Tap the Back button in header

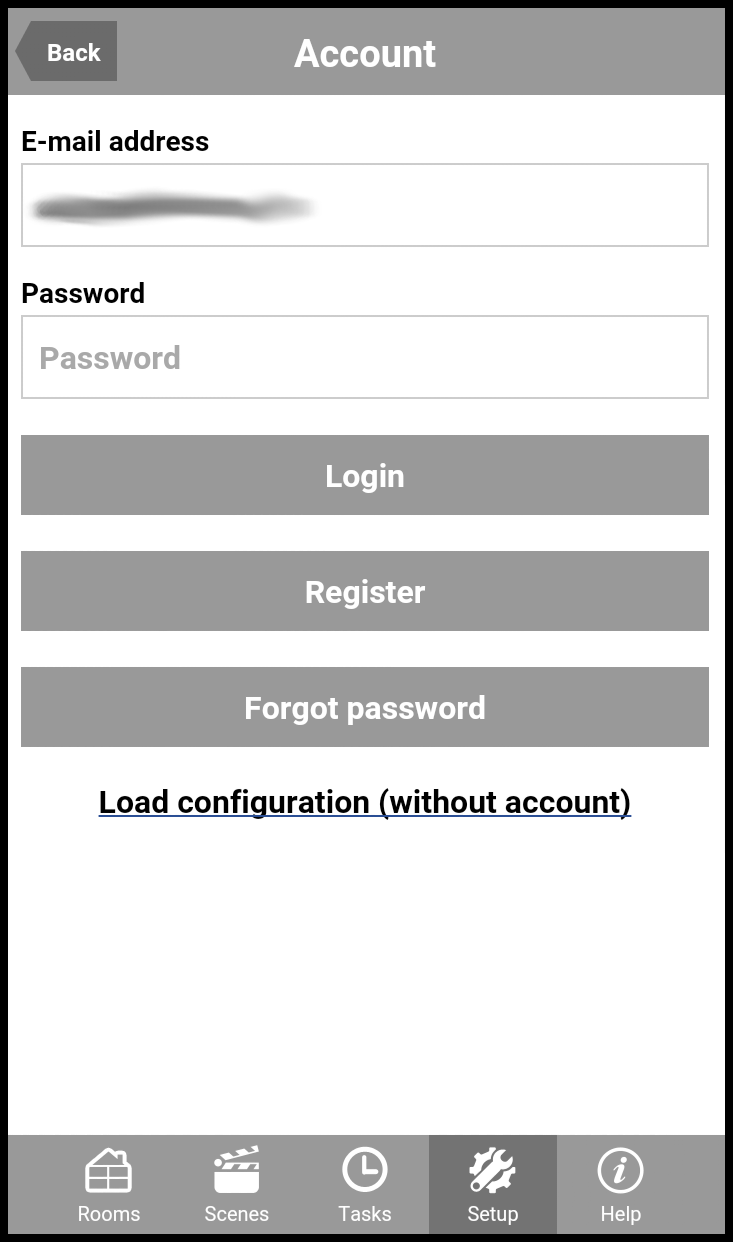(x=68, y=52)
